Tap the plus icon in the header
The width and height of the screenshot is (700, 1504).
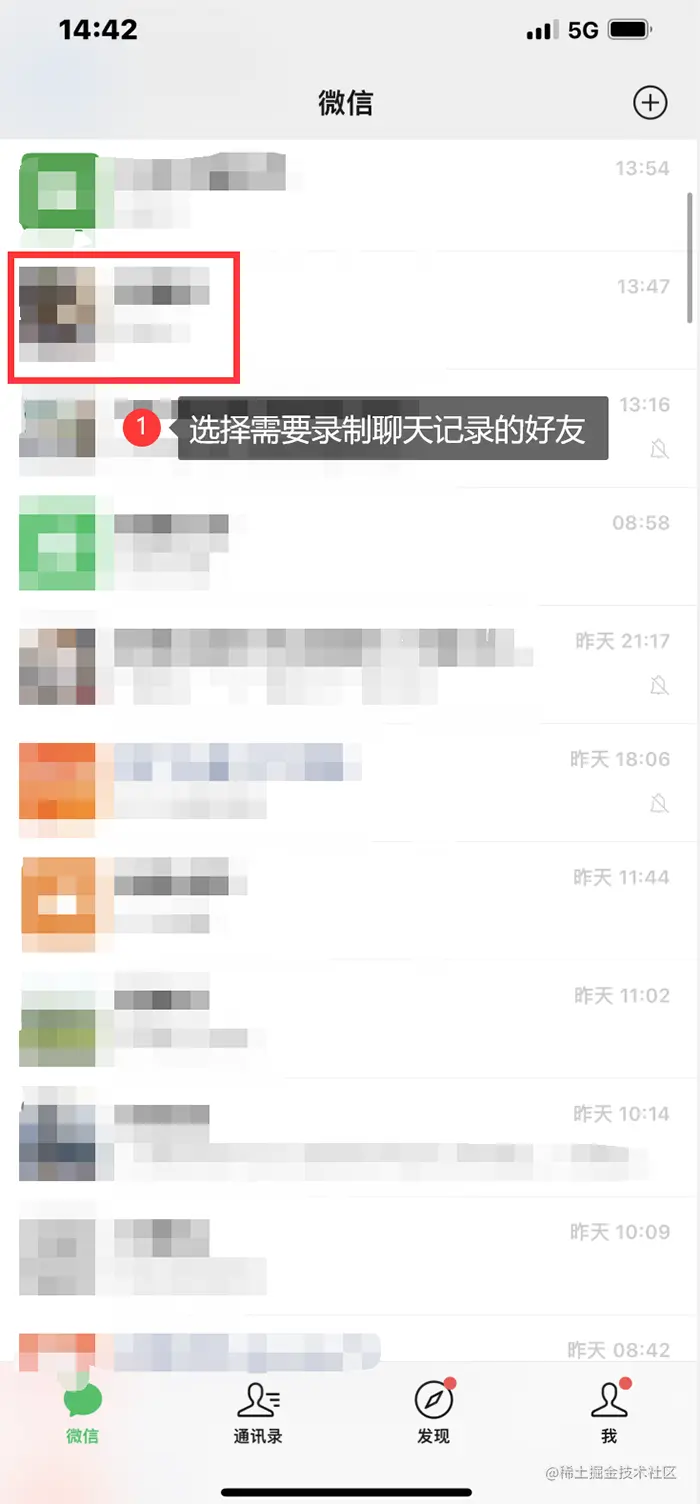coord(650,102)
